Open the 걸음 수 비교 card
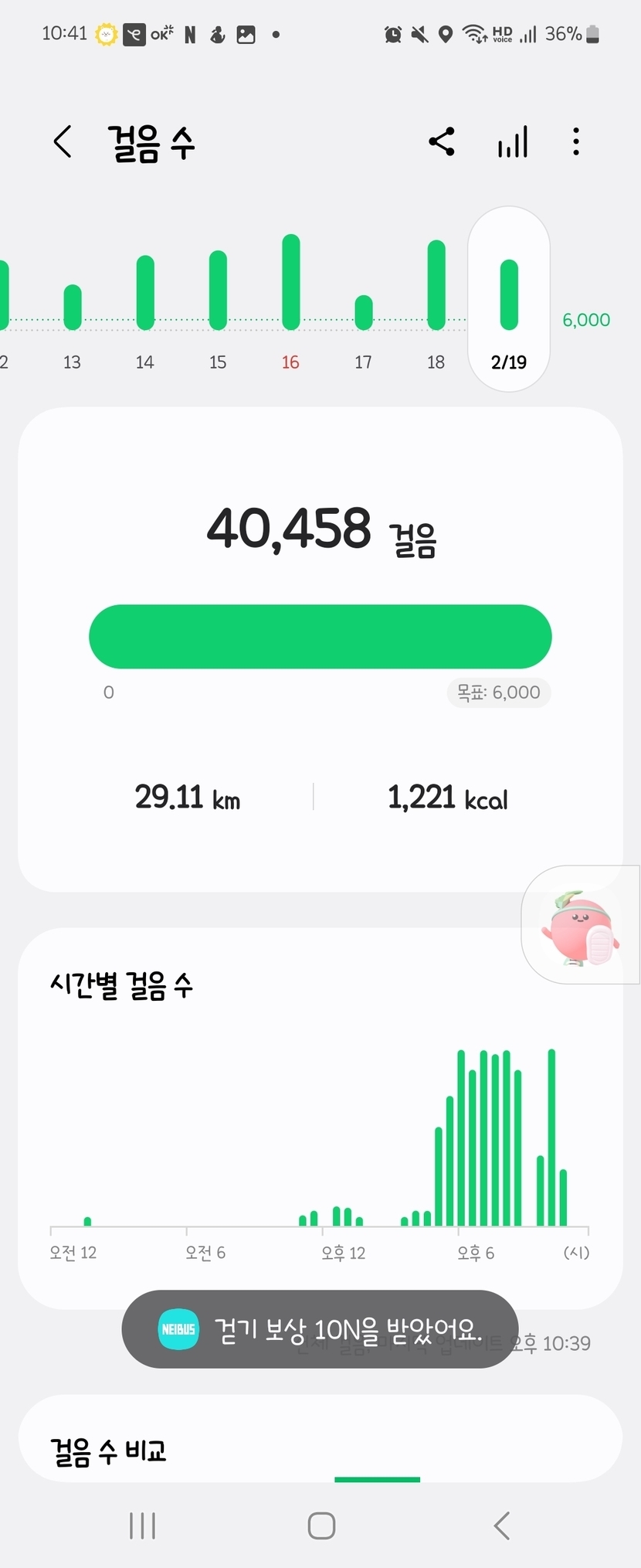 tap(320, 1448)
